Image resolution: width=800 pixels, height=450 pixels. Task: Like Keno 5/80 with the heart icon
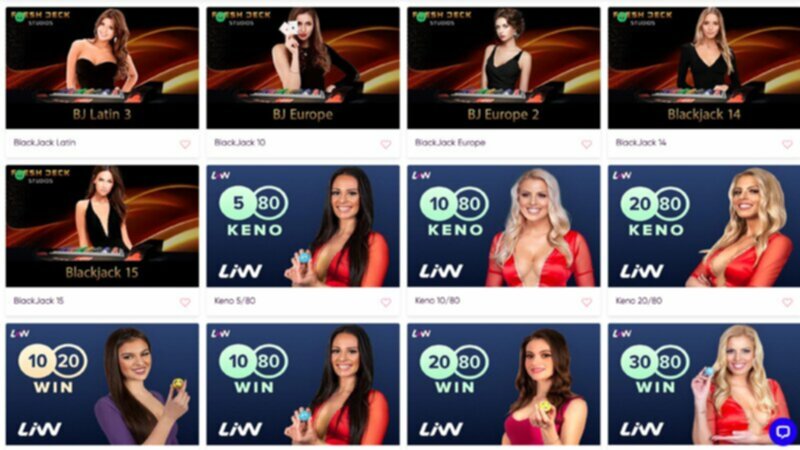click(386, 302)
